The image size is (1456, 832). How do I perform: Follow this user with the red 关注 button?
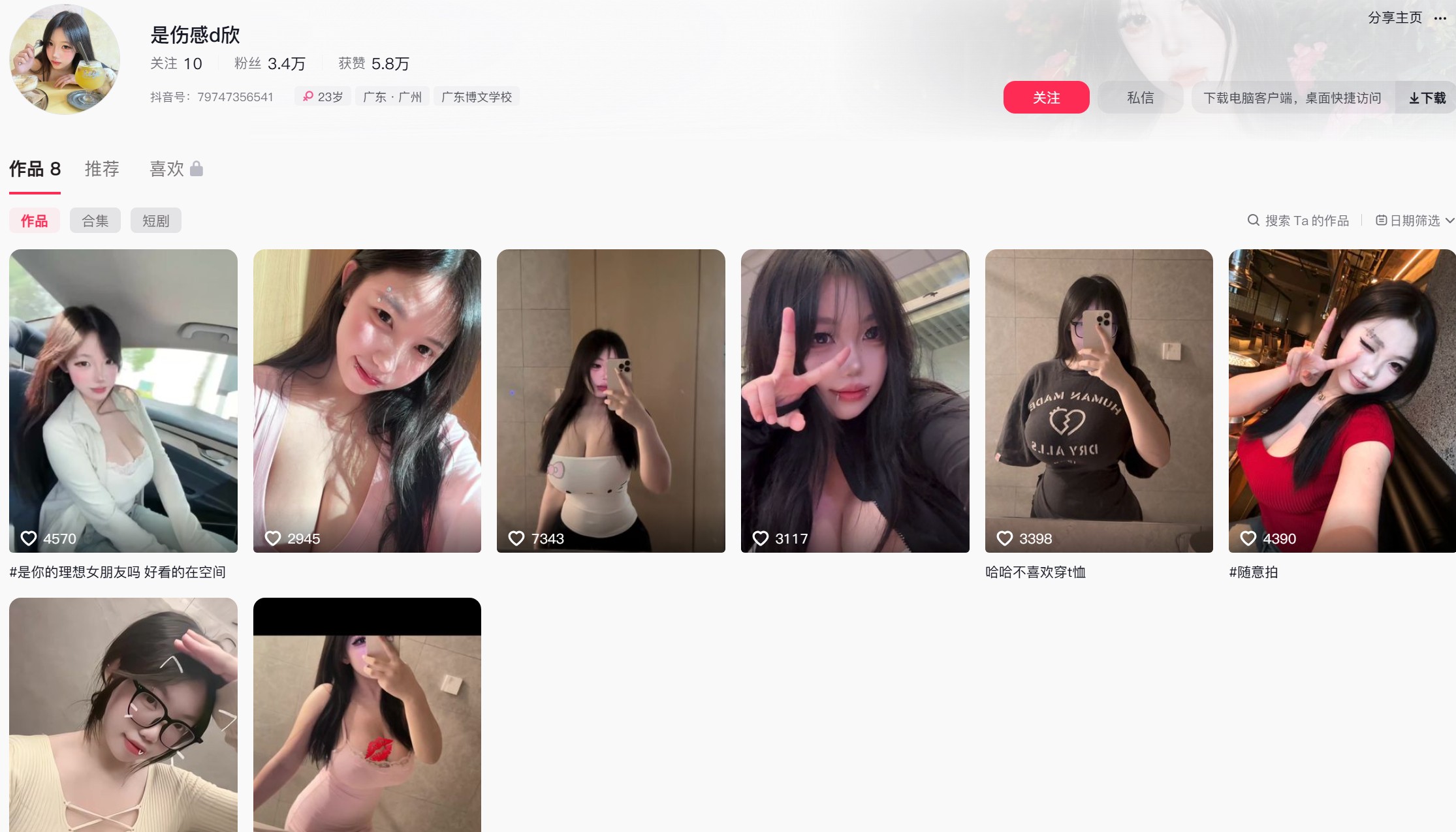pyautogui.click(x=1046, y=97)
